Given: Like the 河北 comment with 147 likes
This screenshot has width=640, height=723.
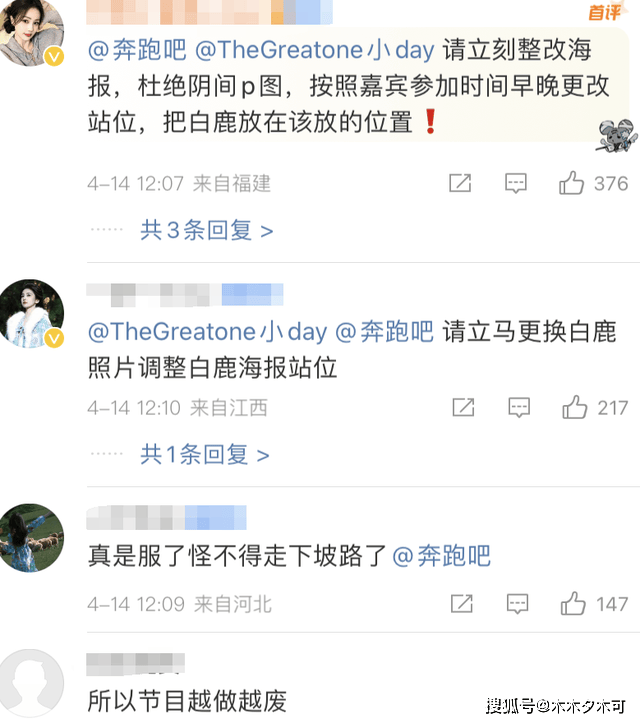Looking at the screenshot, I should tap(573, 604).
